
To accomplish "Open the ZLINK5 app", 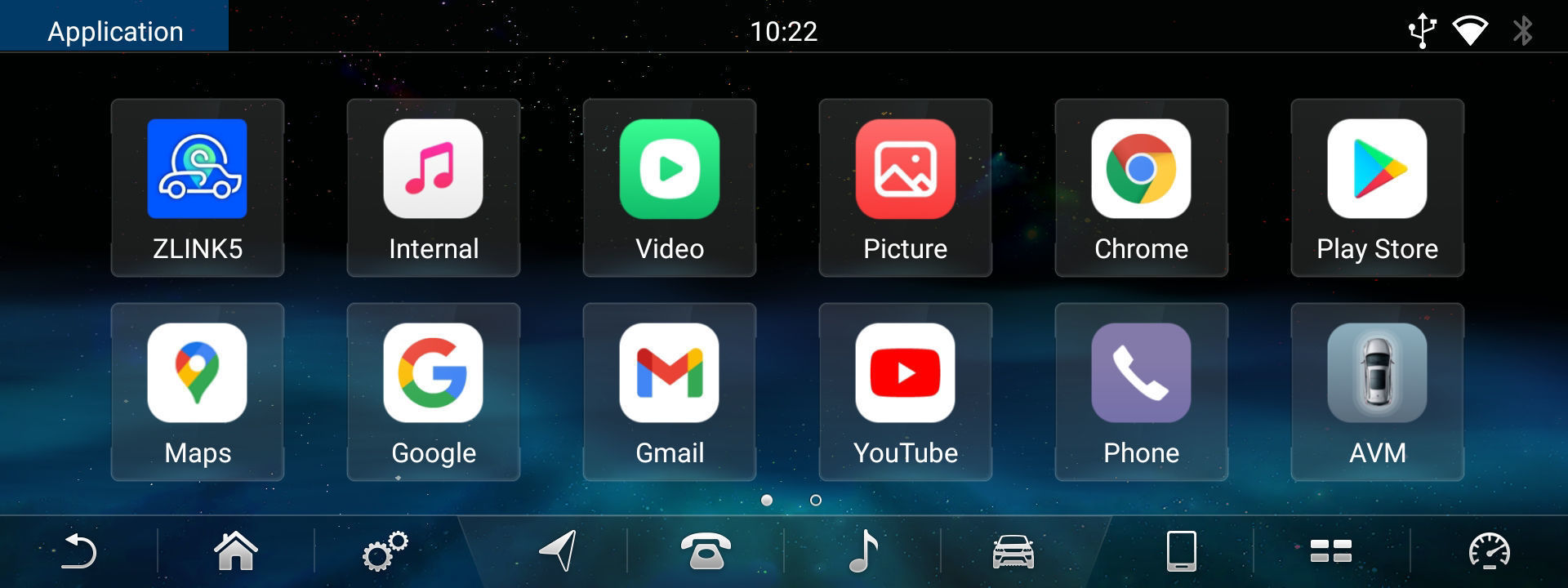I will coord(197,187).
